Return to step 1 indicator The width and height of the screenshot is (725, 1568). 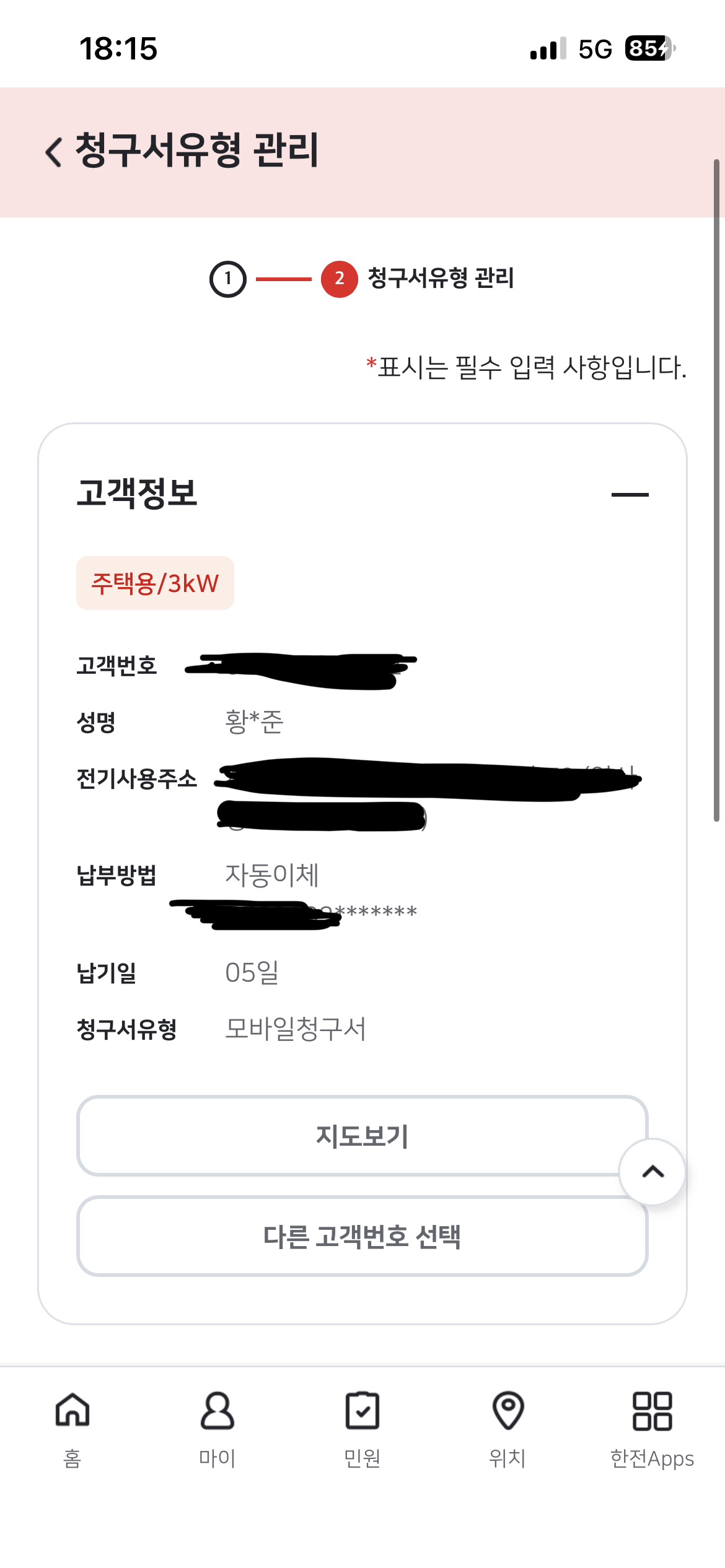coord(228,279)
